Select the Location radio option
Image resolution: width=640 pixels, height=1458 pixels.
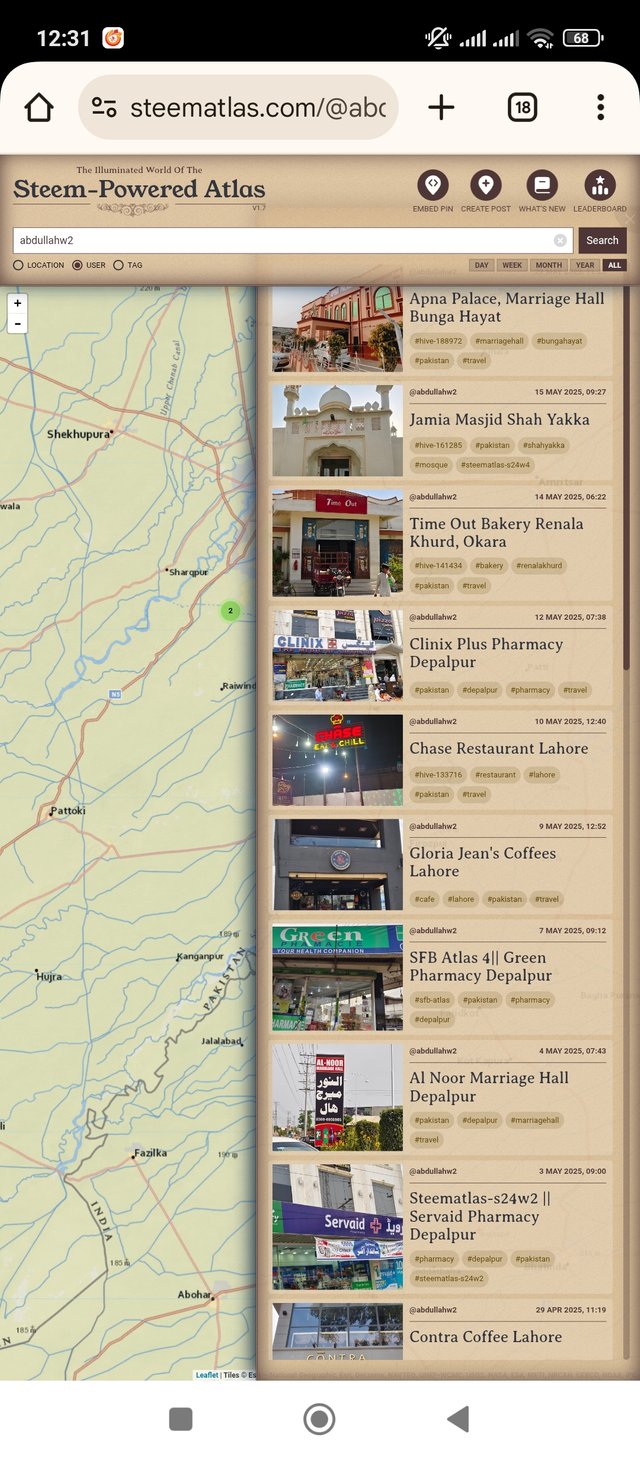(18, 266)
